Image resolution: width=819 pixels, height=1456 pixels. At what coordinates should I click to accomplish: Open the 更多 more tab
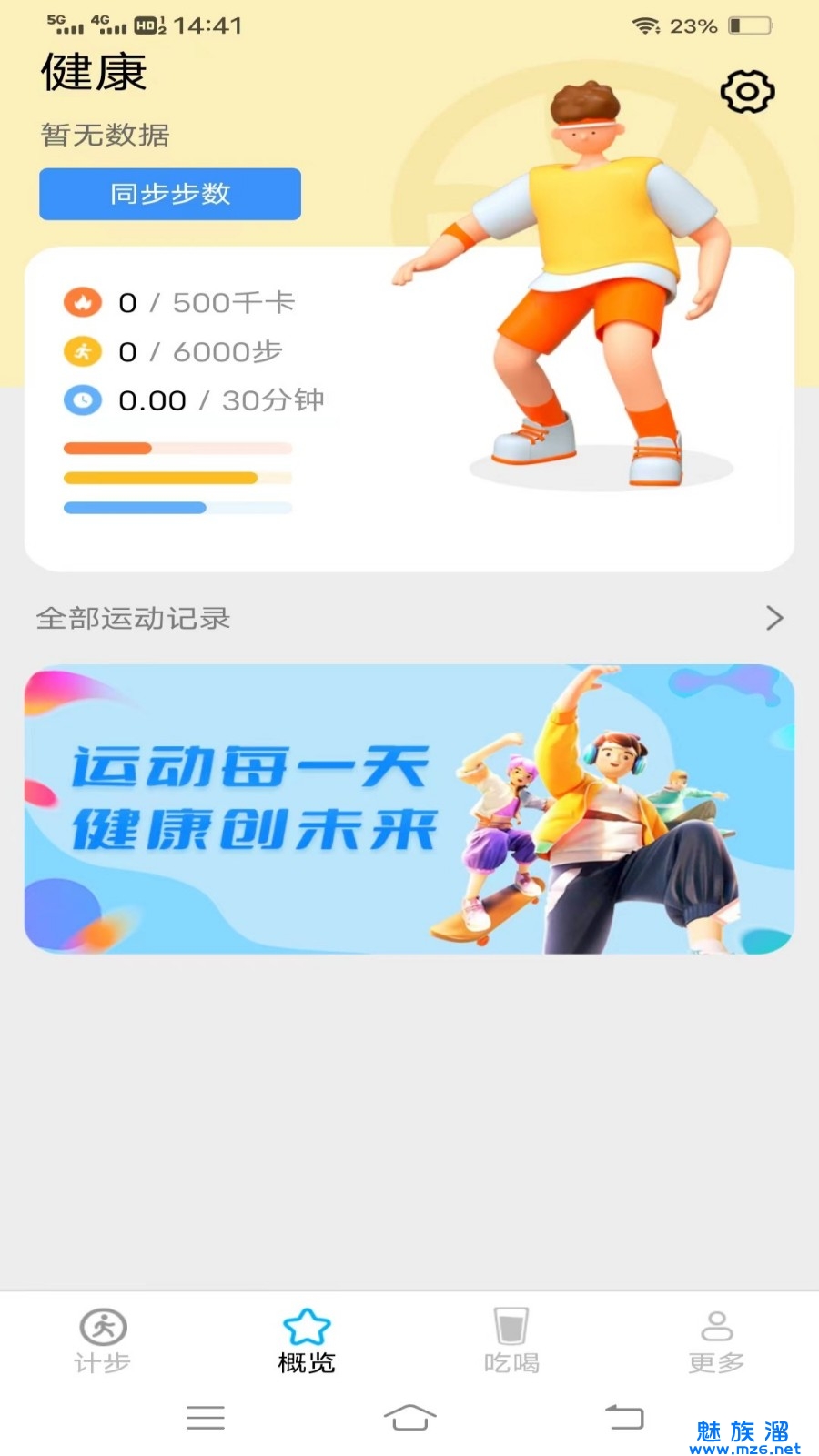point(716,1340)
